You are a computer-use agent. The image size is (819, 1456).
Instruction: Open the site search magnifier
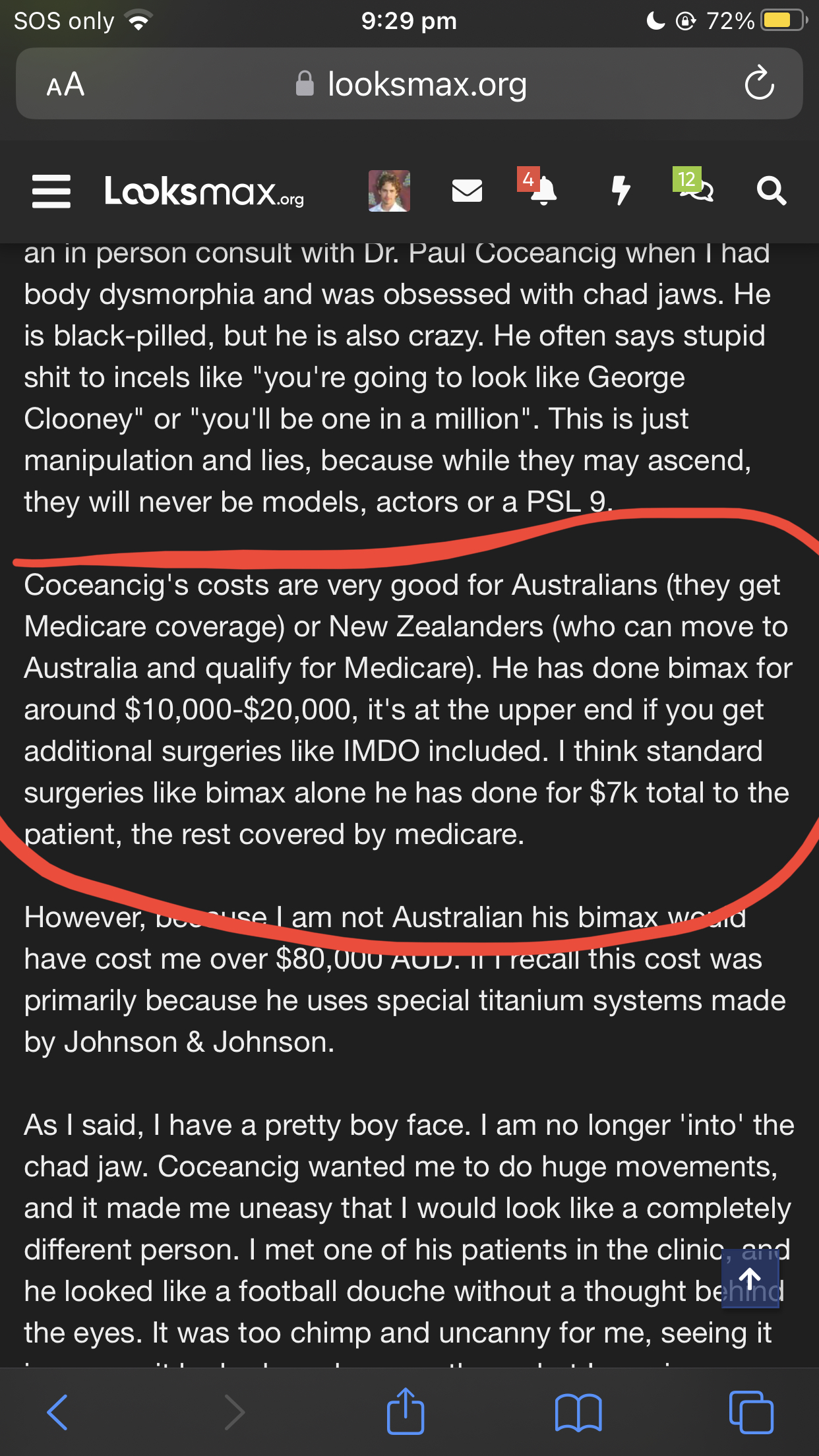(x=772, y=191)
